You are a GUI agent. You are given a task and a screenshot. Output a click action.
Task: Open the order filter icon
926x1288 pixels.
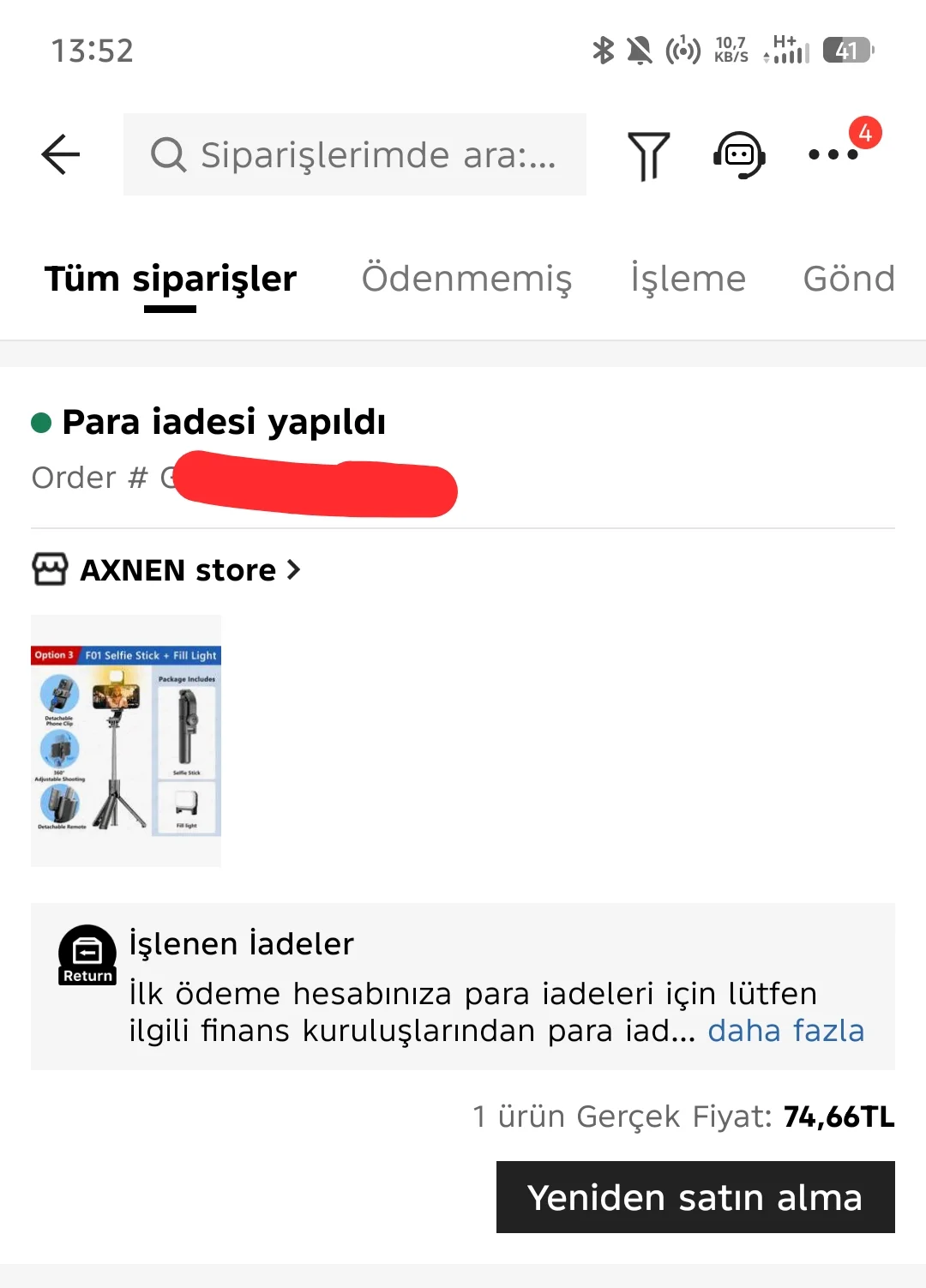tap(648, 155)
